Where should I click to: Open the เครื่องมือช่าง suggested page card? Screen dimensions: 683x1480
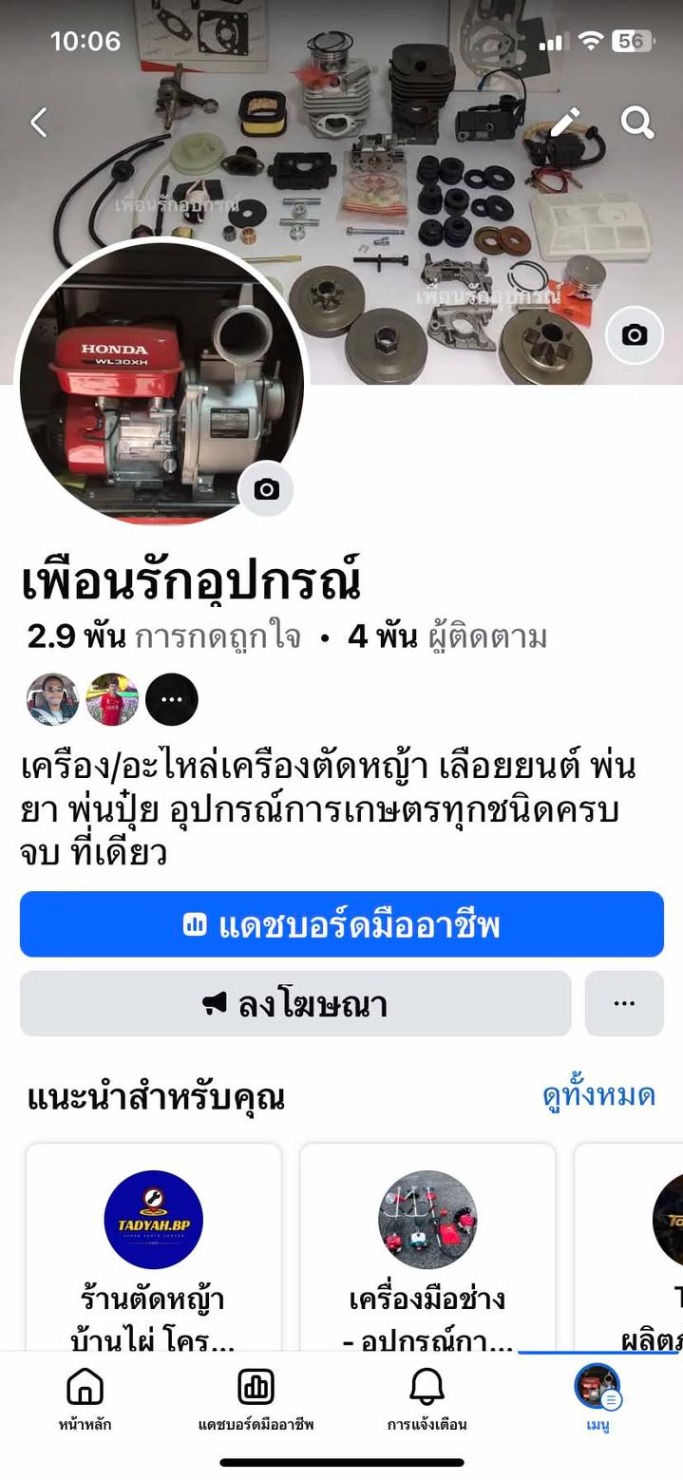click(x=427, y=1250)
